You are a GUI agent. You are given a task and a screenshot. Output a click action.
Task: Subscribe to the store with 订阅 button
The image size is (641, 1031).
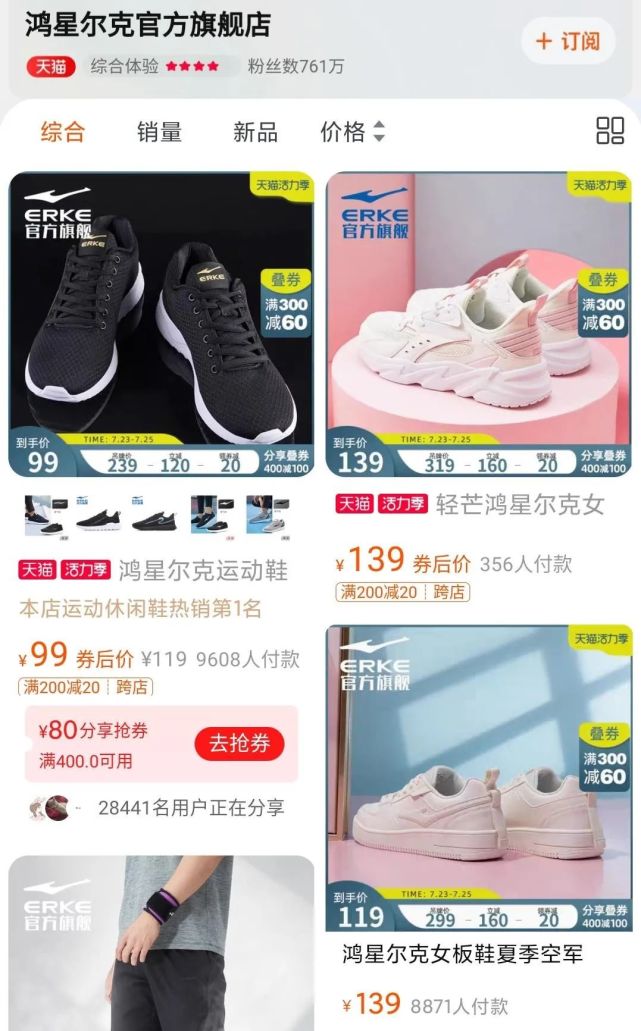coord(568,41)
